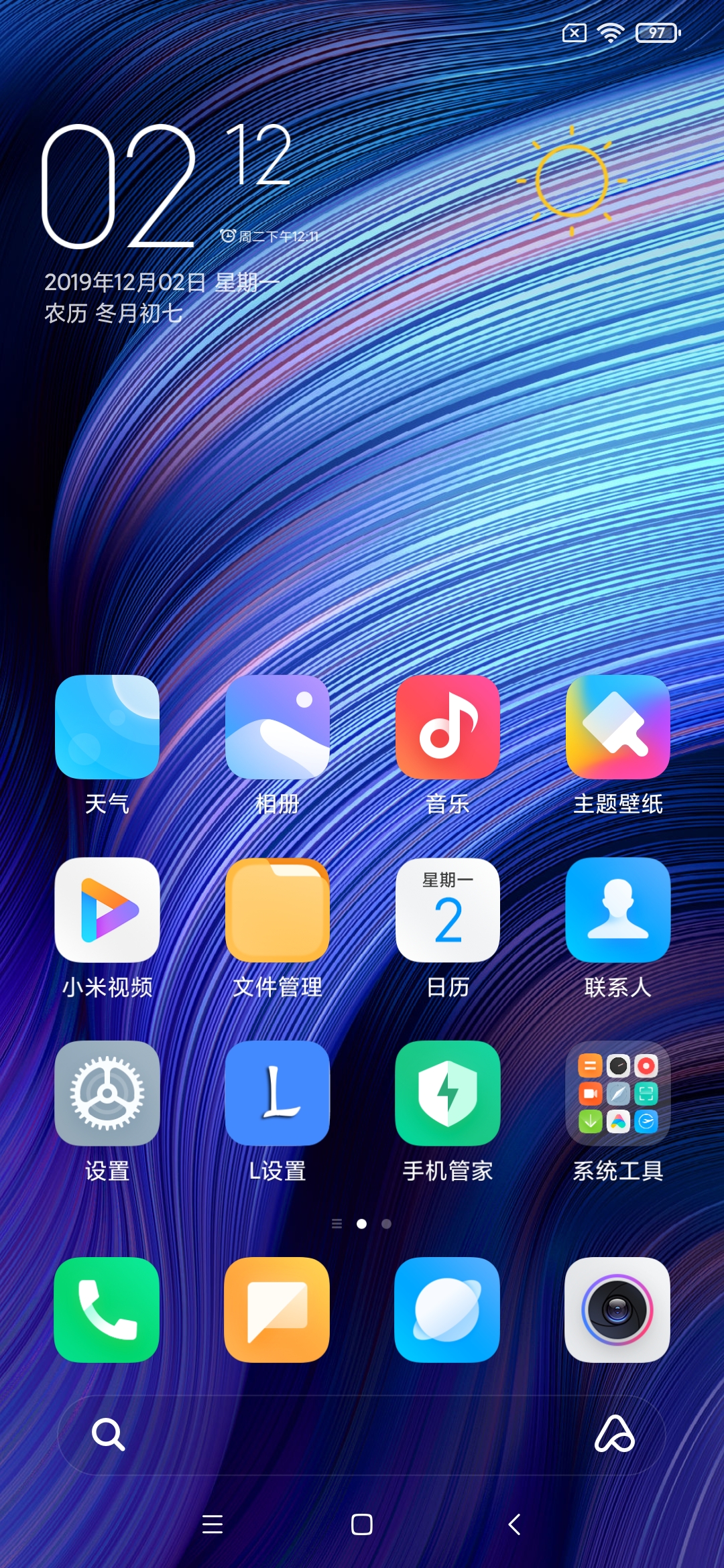Open the 天气 weather app
The width and height of the screenshot is (724, 1568).
tap(107, 727)
